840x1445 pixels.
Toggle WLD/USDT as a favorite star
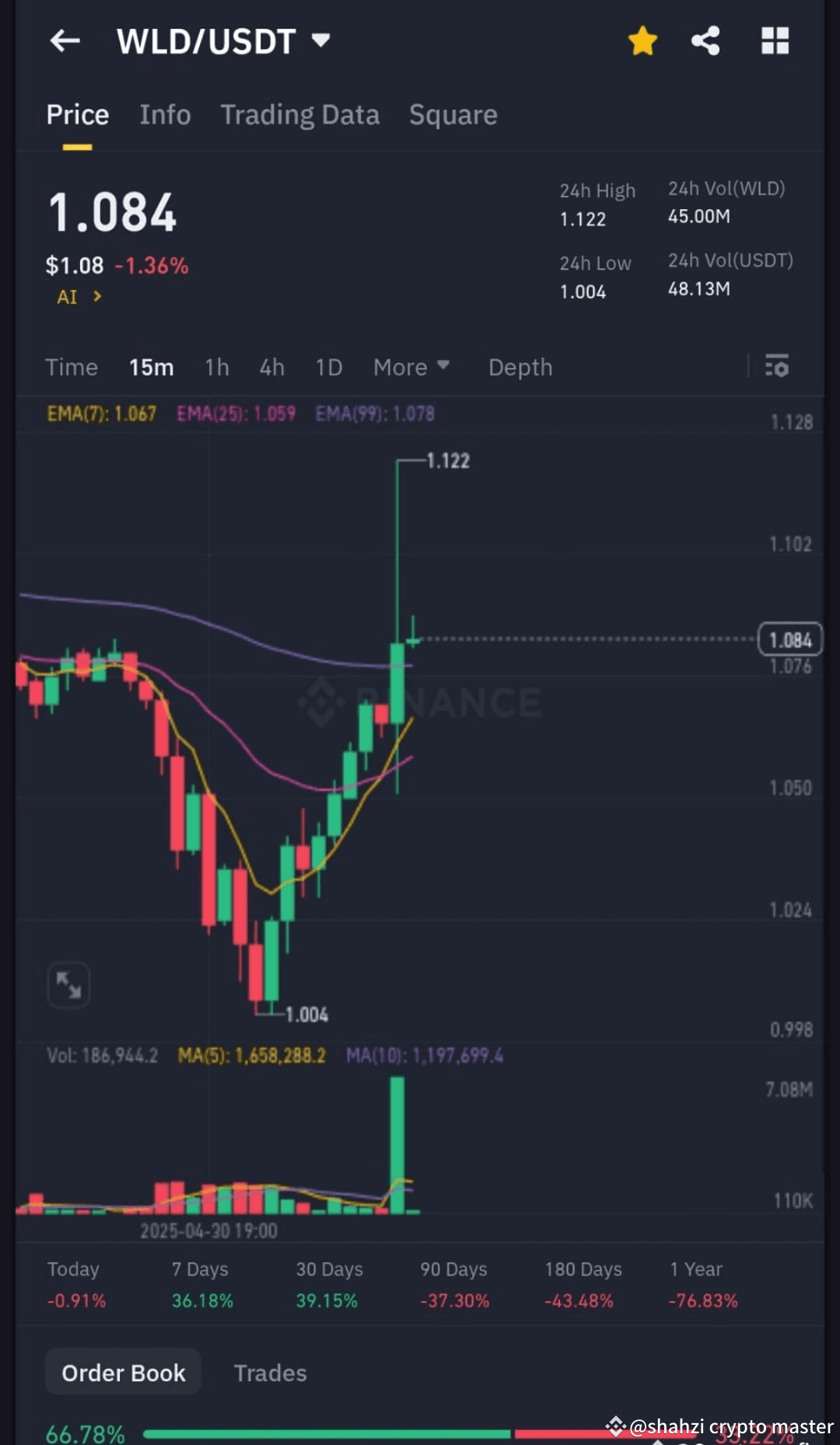(642, 41)
